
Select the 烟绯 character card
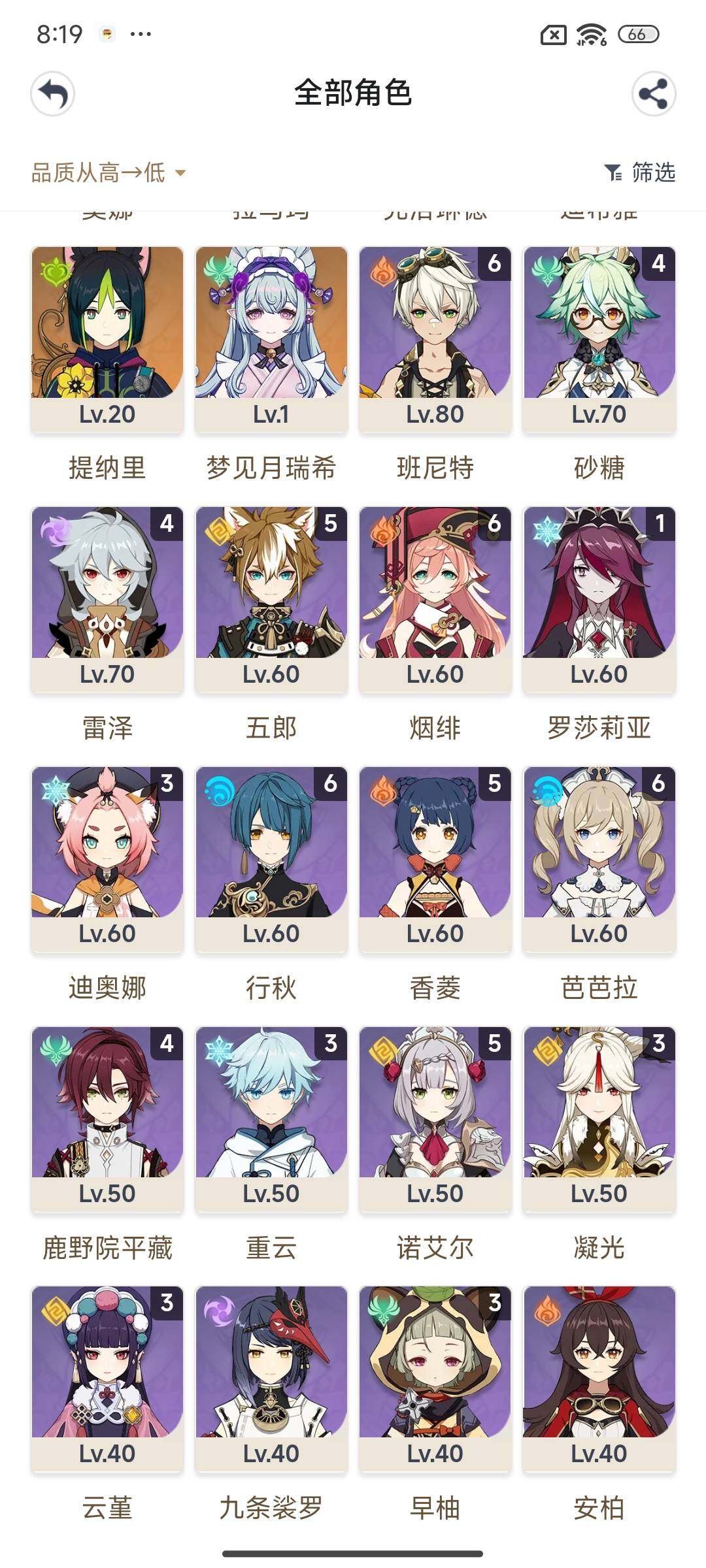435,598
